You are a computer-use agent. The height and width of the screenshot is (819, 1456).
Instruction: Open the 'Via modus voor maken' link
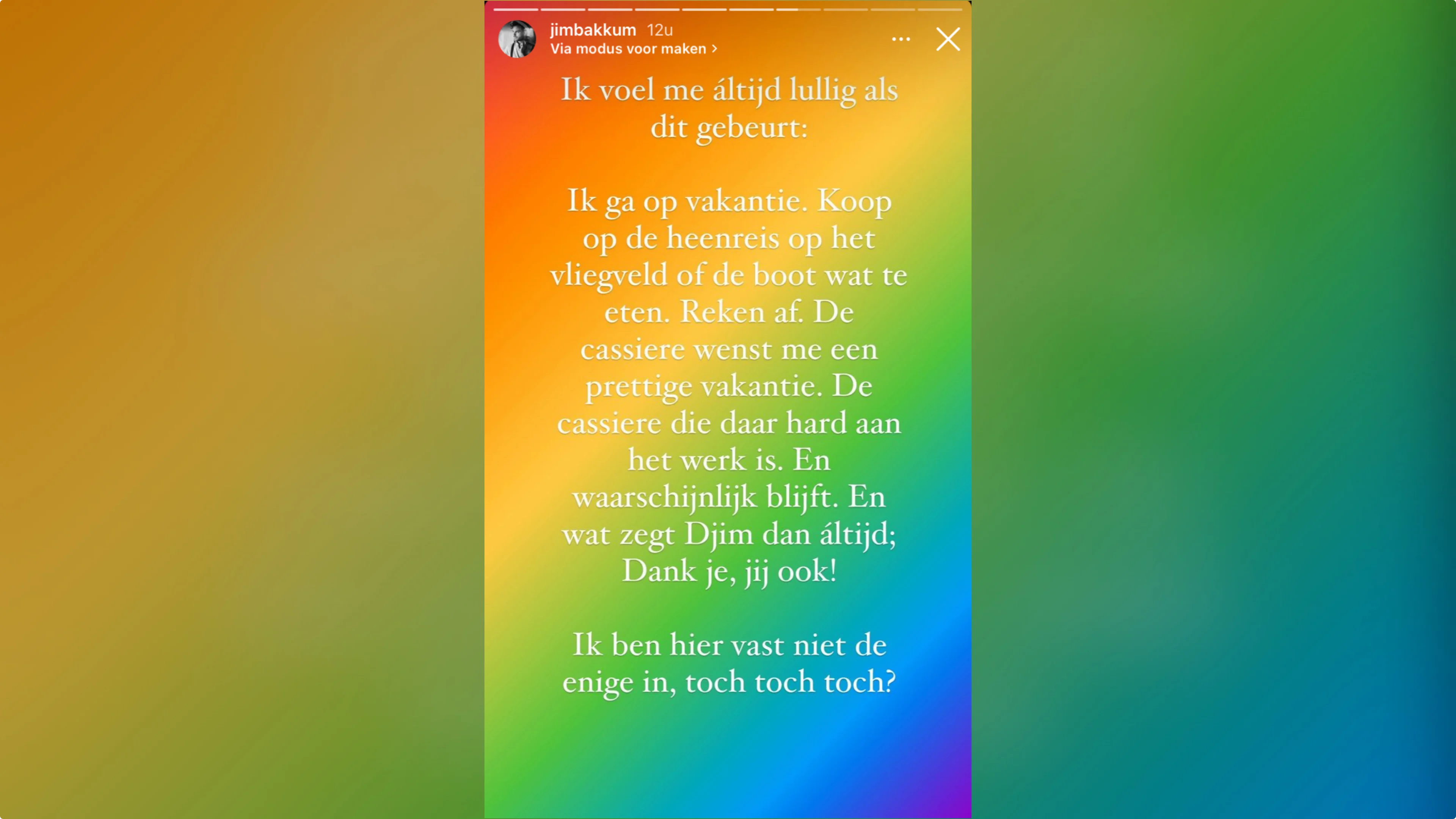pyautogui.click(x=633, y=49)
